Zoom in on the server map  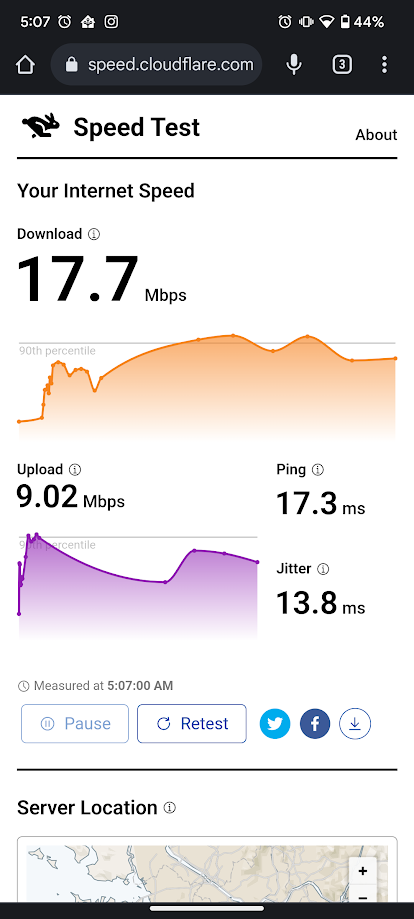pyautogui.click(x=363, y=871)
